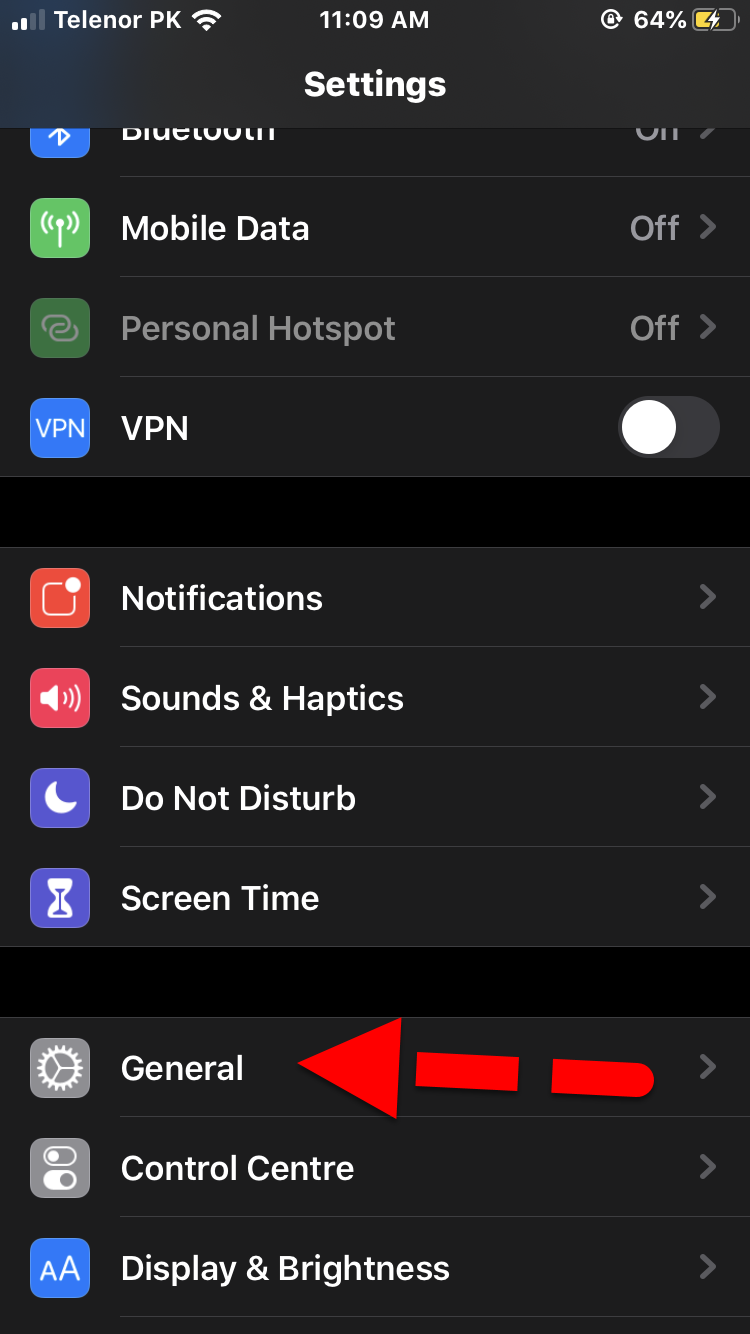Tap the Personal Hotspot chain-link icon
The image size is (750, 1334).
pos(59,328)
